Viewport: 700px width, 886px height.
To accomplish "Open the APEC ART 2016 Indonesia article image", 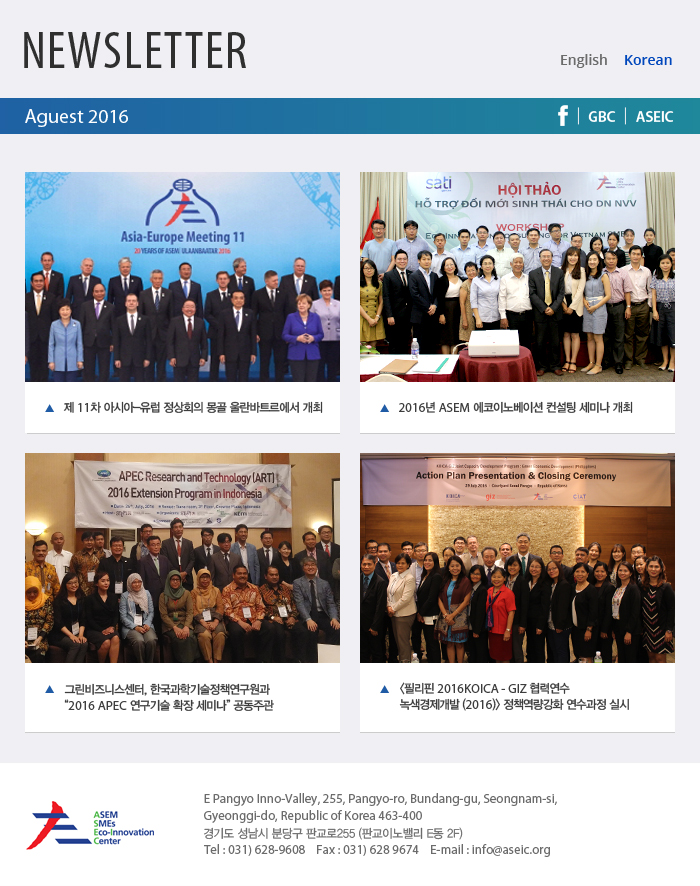I will [x=182, y=558].
